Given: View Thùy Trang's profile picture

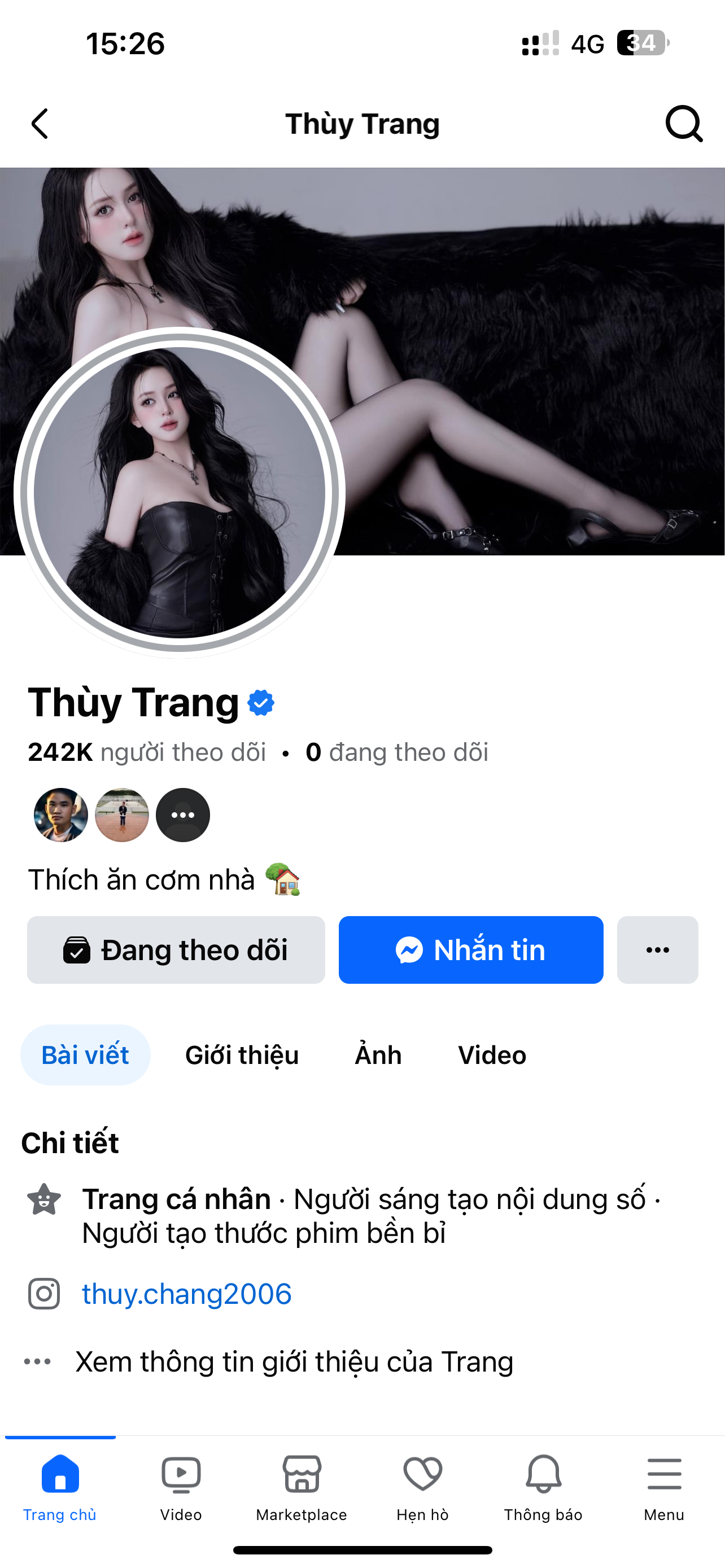Looking at the screenshot, I should [x=180, y=492].
